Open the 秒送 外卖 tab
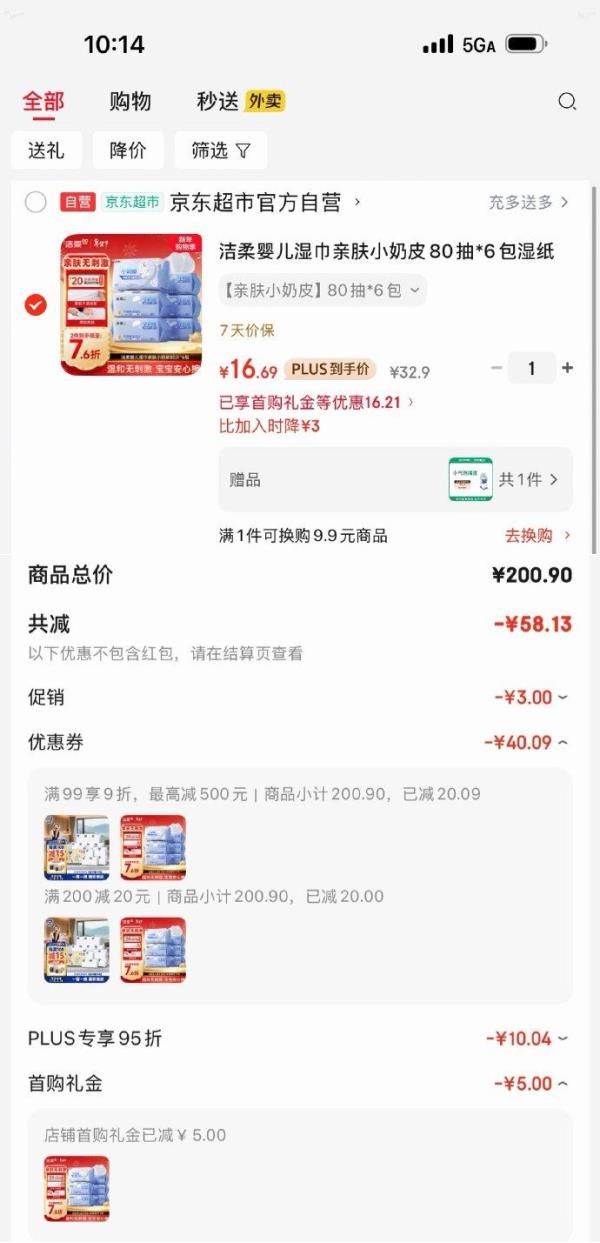 [x=240, y=101]
